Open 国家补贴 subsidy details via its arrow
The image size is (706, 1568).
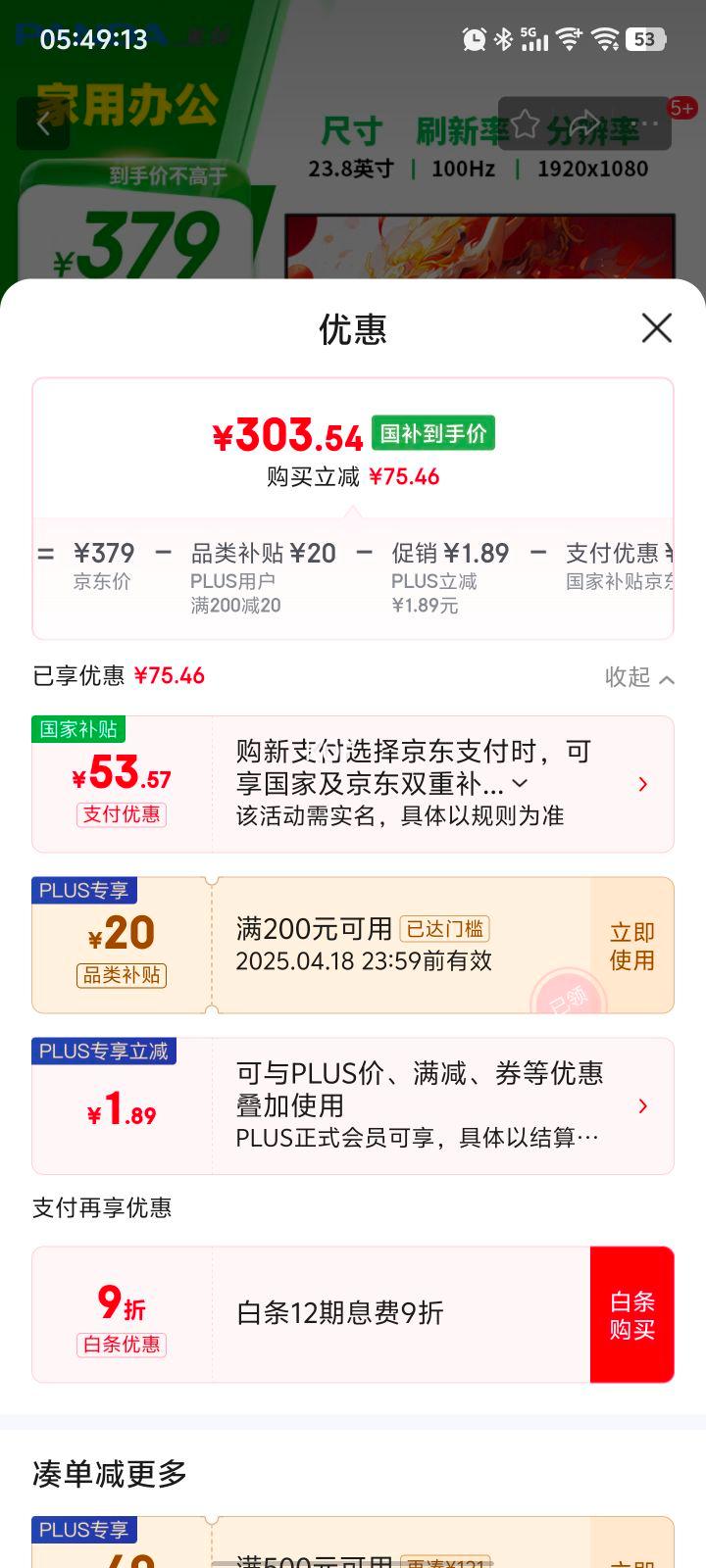(x=643, y=784)
